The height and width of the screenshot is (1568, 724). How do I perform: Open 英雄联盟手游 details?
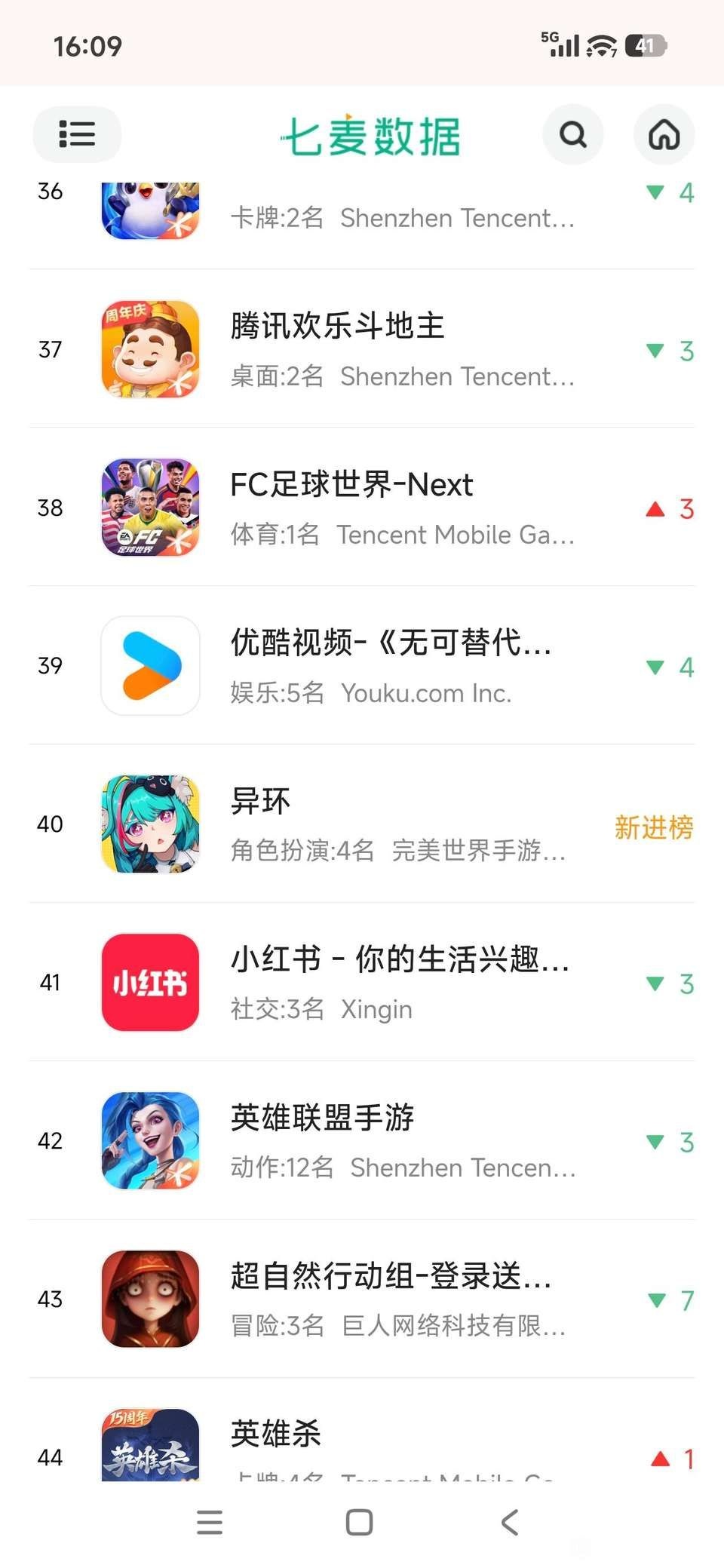[x=362, y=1141]
